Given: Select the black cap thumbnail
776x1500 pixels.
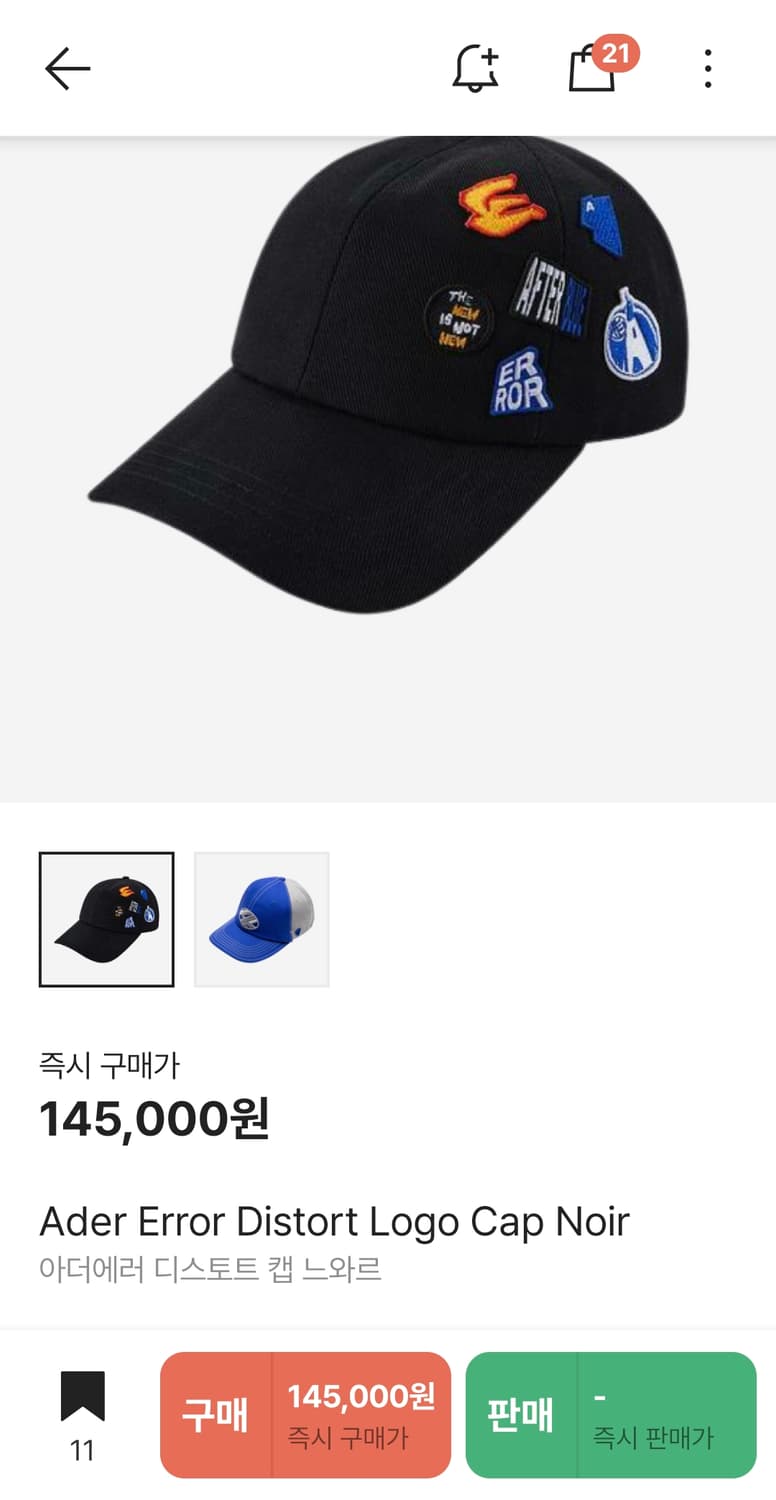Looking at the screenshot, I should pyautogui.click(x=106, y=919).
